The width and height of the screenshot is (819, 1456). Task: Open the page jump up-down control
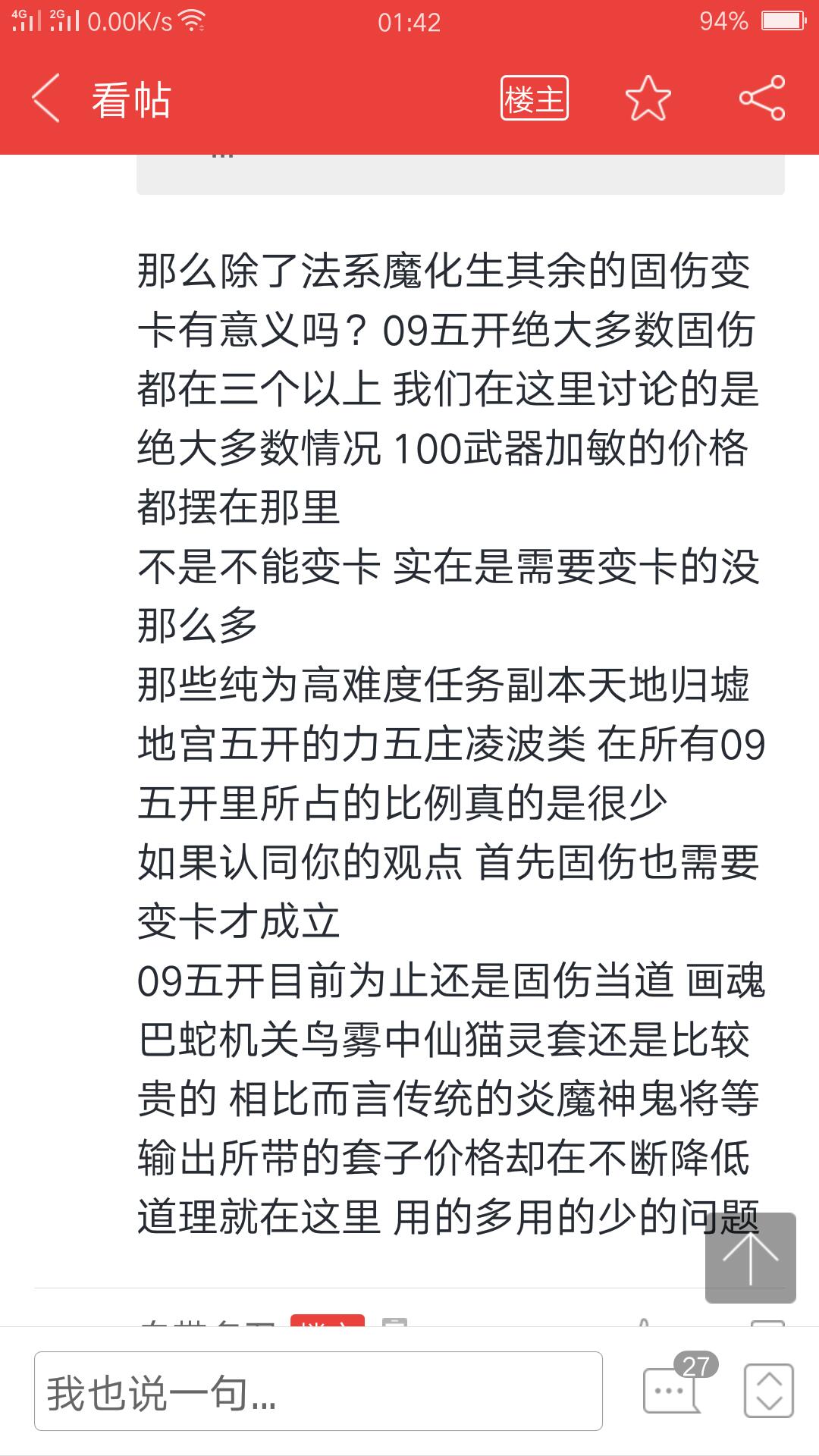click(769, 1390)
